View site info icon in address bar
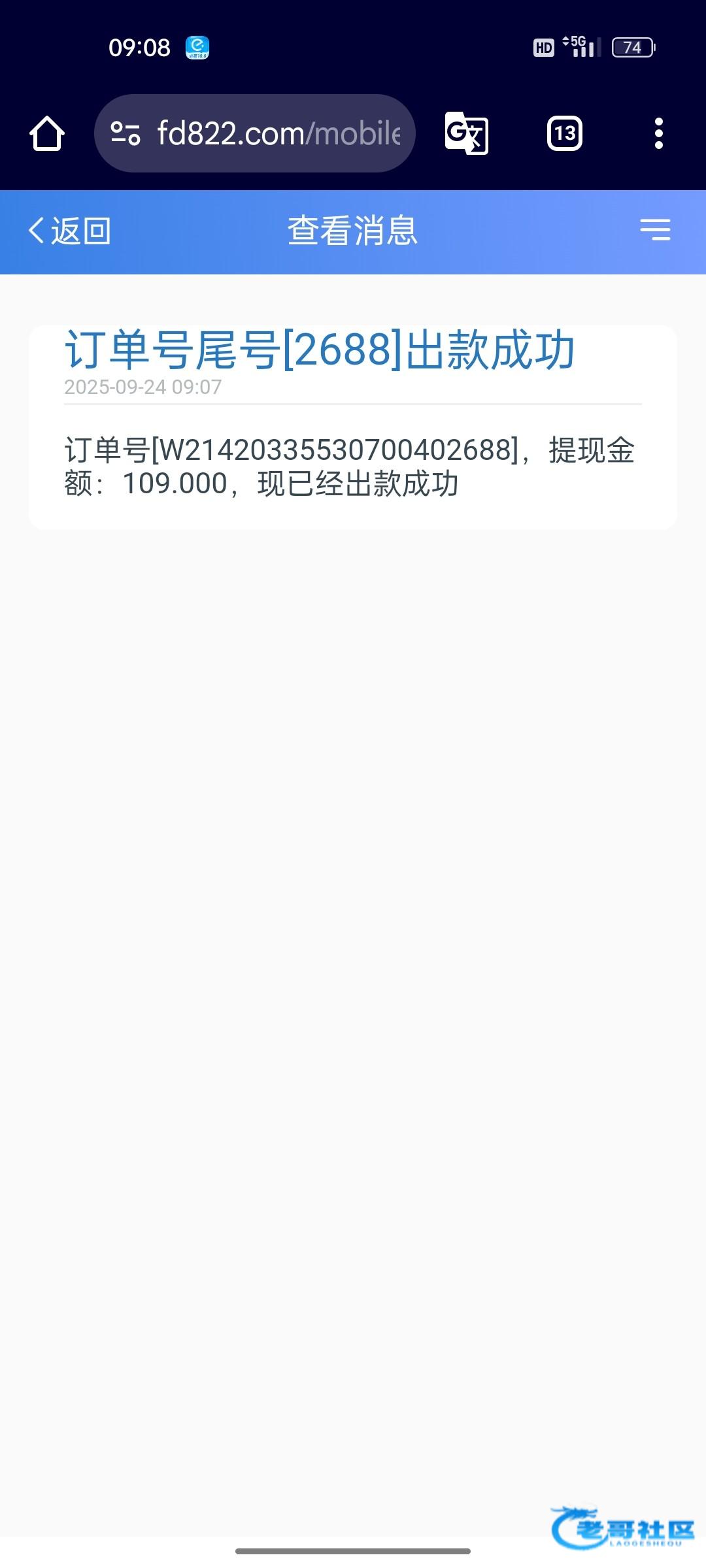 tap(125, 133)
